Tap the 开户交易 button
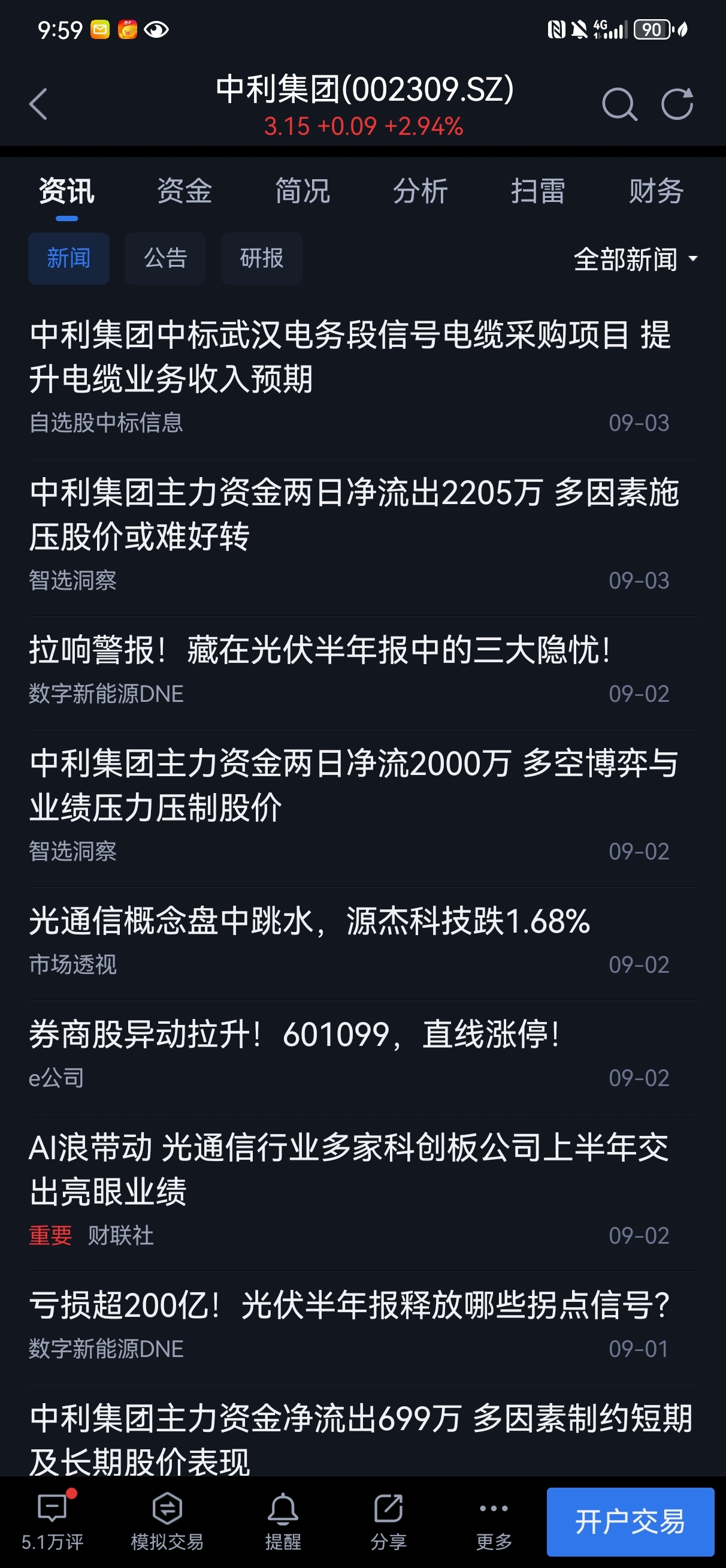Screen dimensions: 726x1568 tap(630, 1522)
